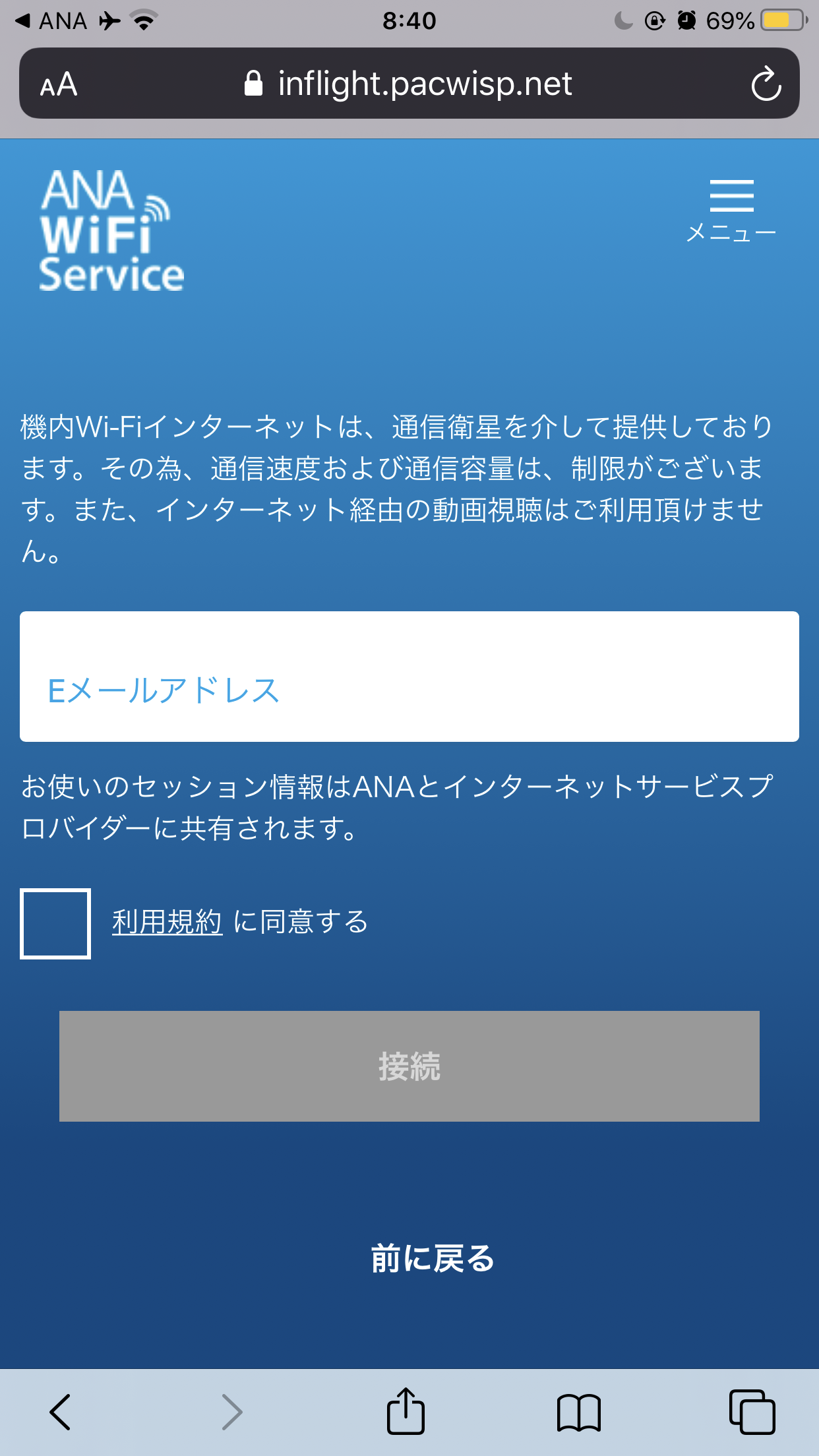Screen dimensions: 819x1456
Task: Open the Safari share sheet
Action: [406, 1410]
